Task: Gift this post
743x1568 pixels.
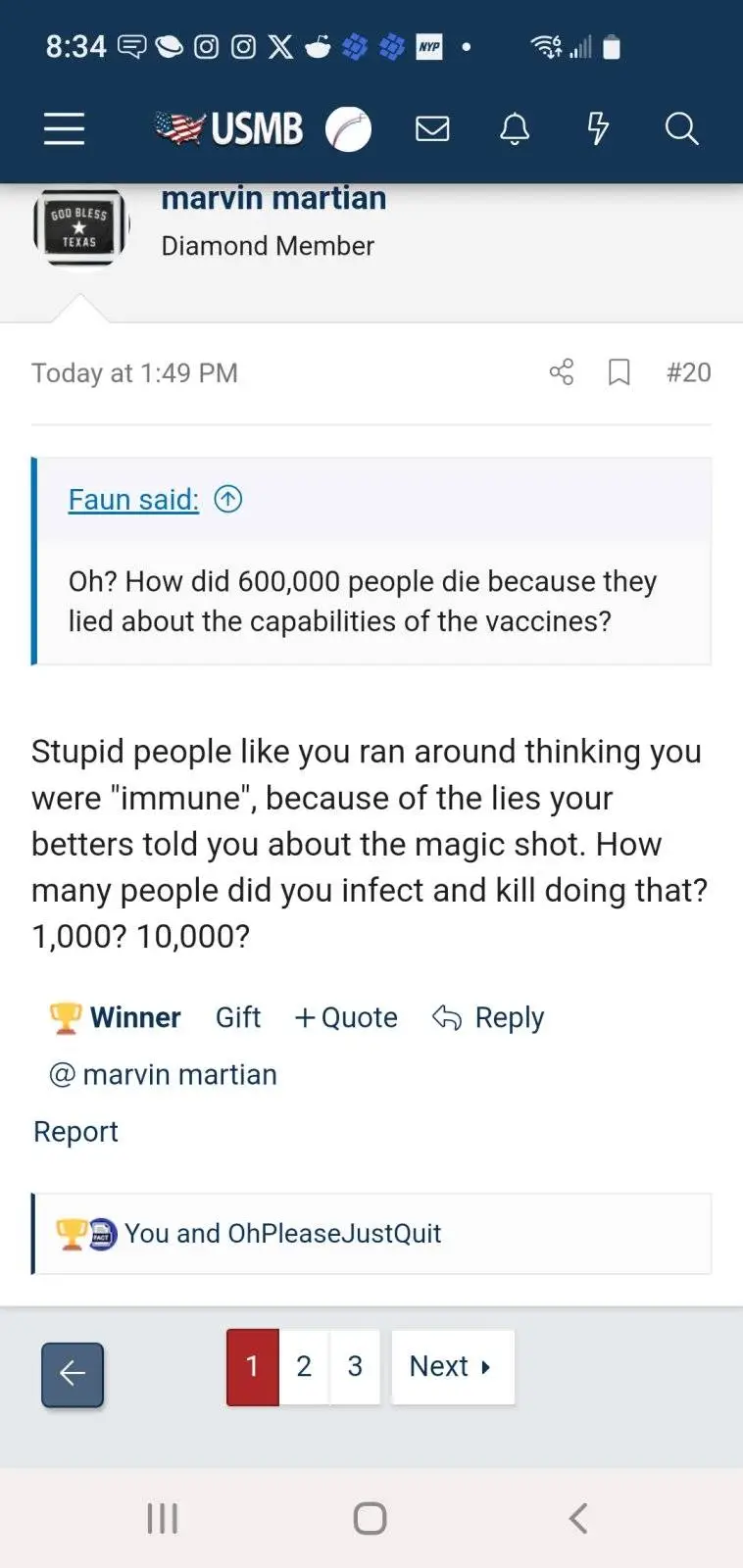Action: coord(238,1018)
